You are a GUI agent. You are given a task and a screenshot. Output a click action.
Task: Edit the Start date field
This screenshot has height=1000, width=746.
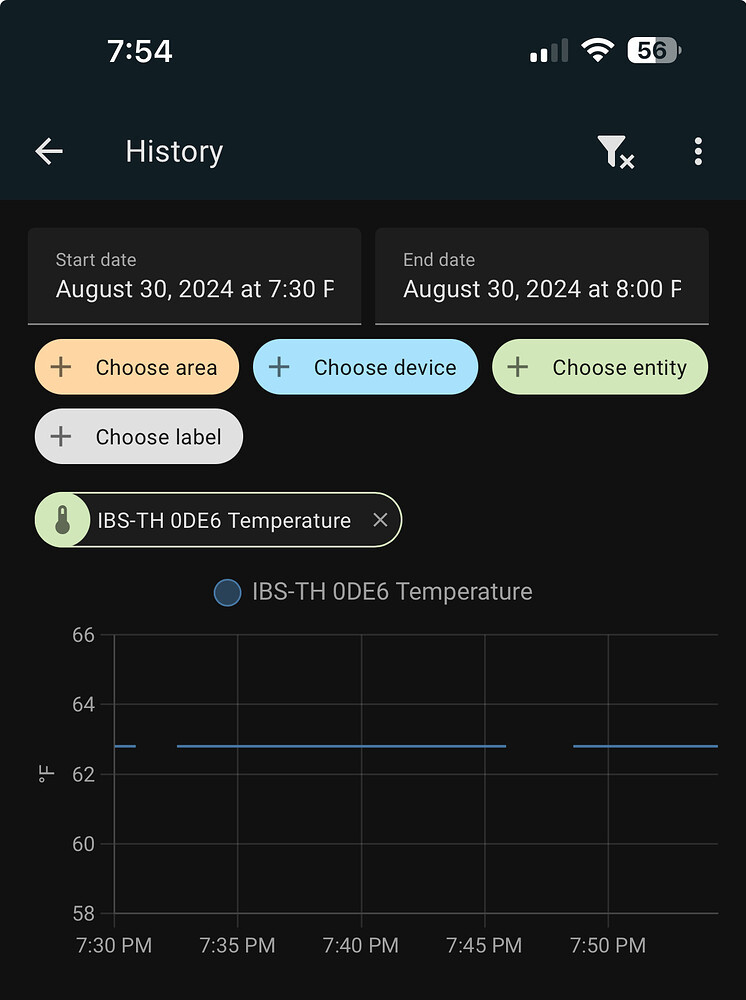click(x=194, y=276)
